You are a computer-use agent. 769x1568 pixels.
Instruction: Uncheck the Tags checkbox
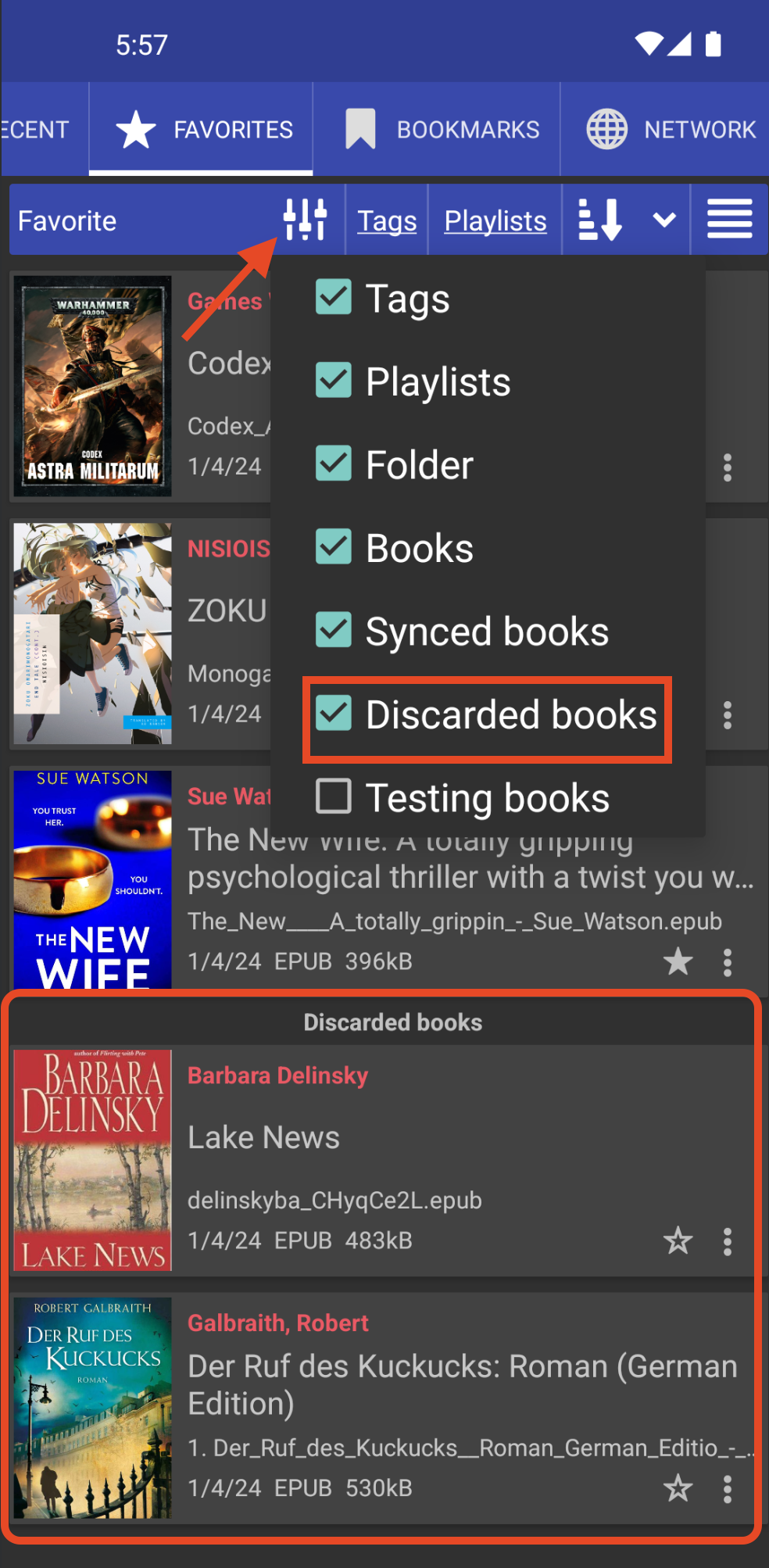point(334,298)
